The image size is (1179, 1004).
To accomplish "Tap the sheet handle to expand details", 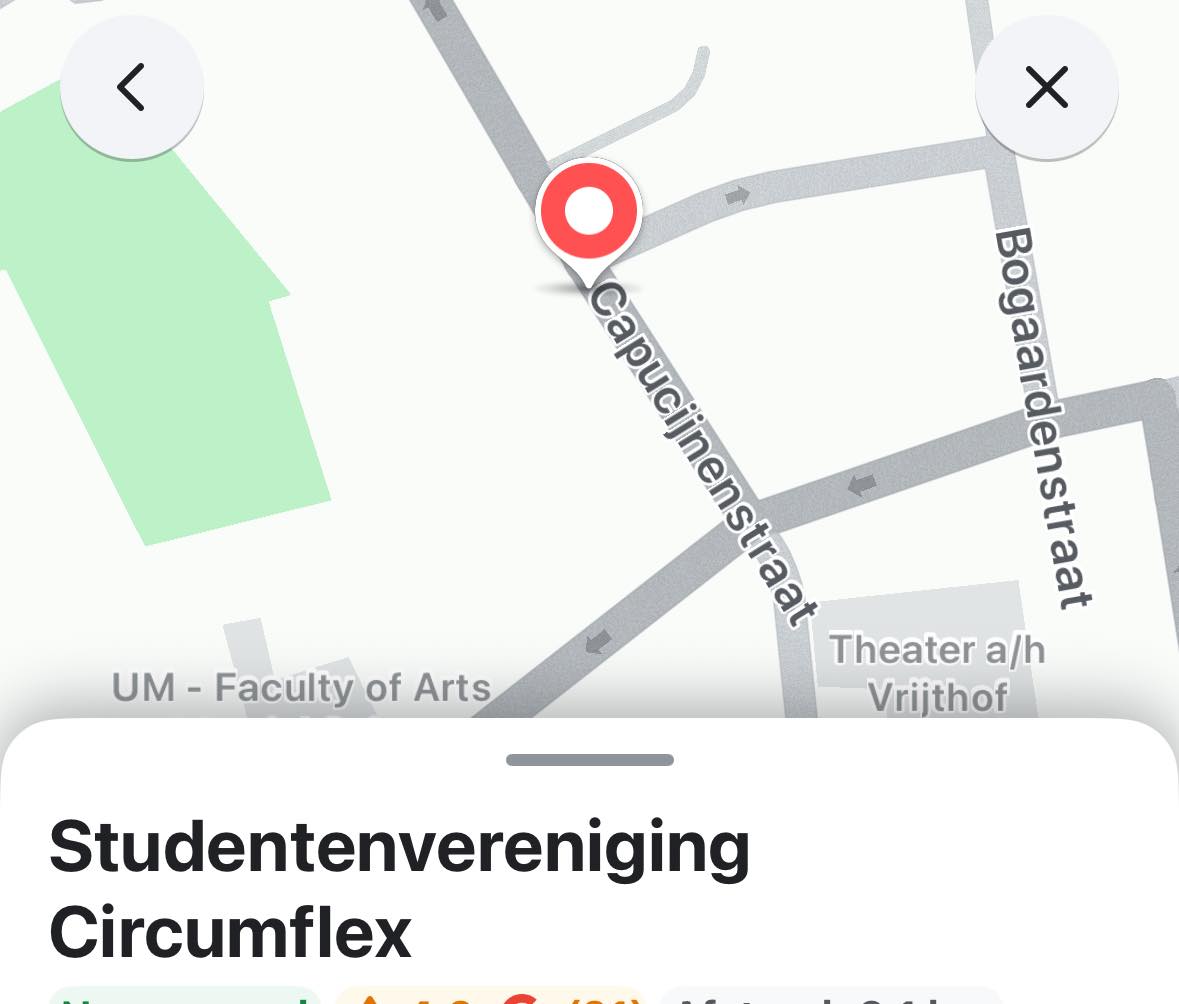I will [589, 760].
